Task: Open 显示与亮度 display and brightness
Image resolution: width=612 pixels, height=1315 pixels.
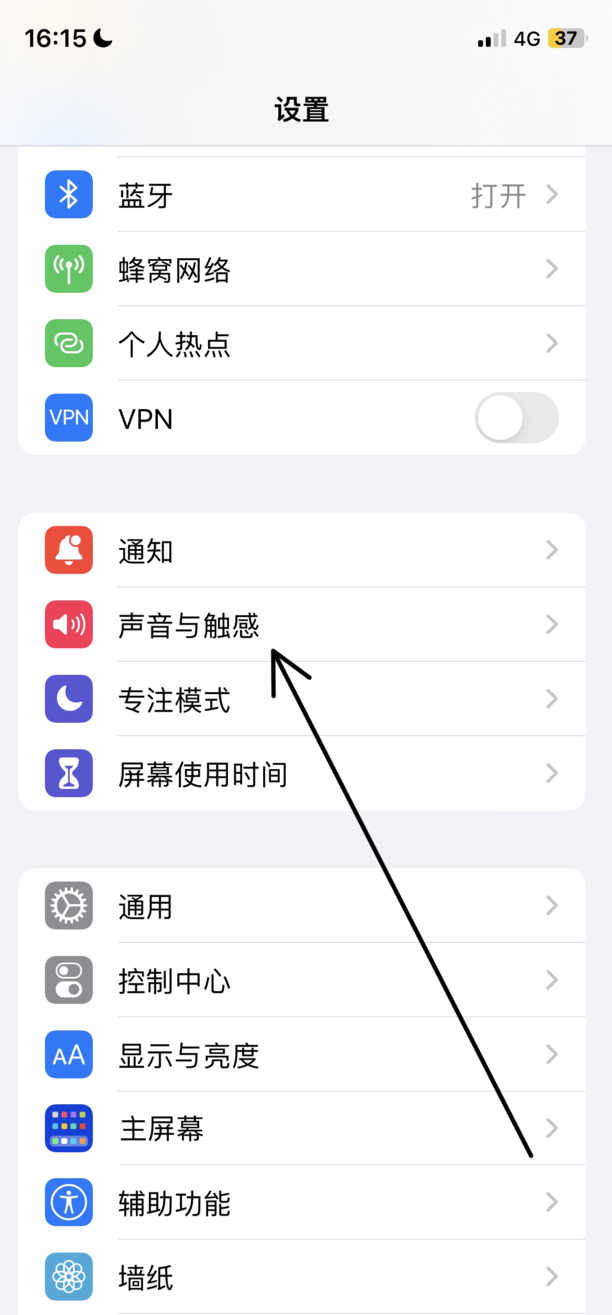Action: coord(300,1055)
